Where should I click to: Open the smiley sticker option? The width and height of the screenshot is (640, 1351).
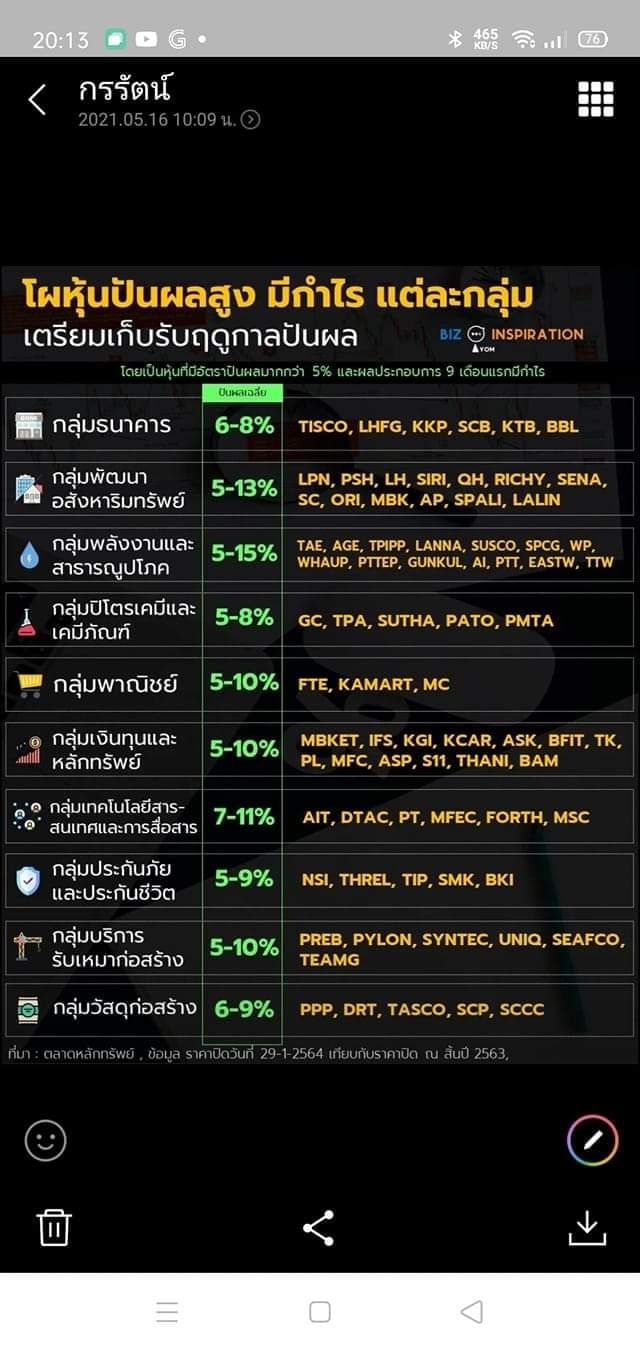point(46,1140)
